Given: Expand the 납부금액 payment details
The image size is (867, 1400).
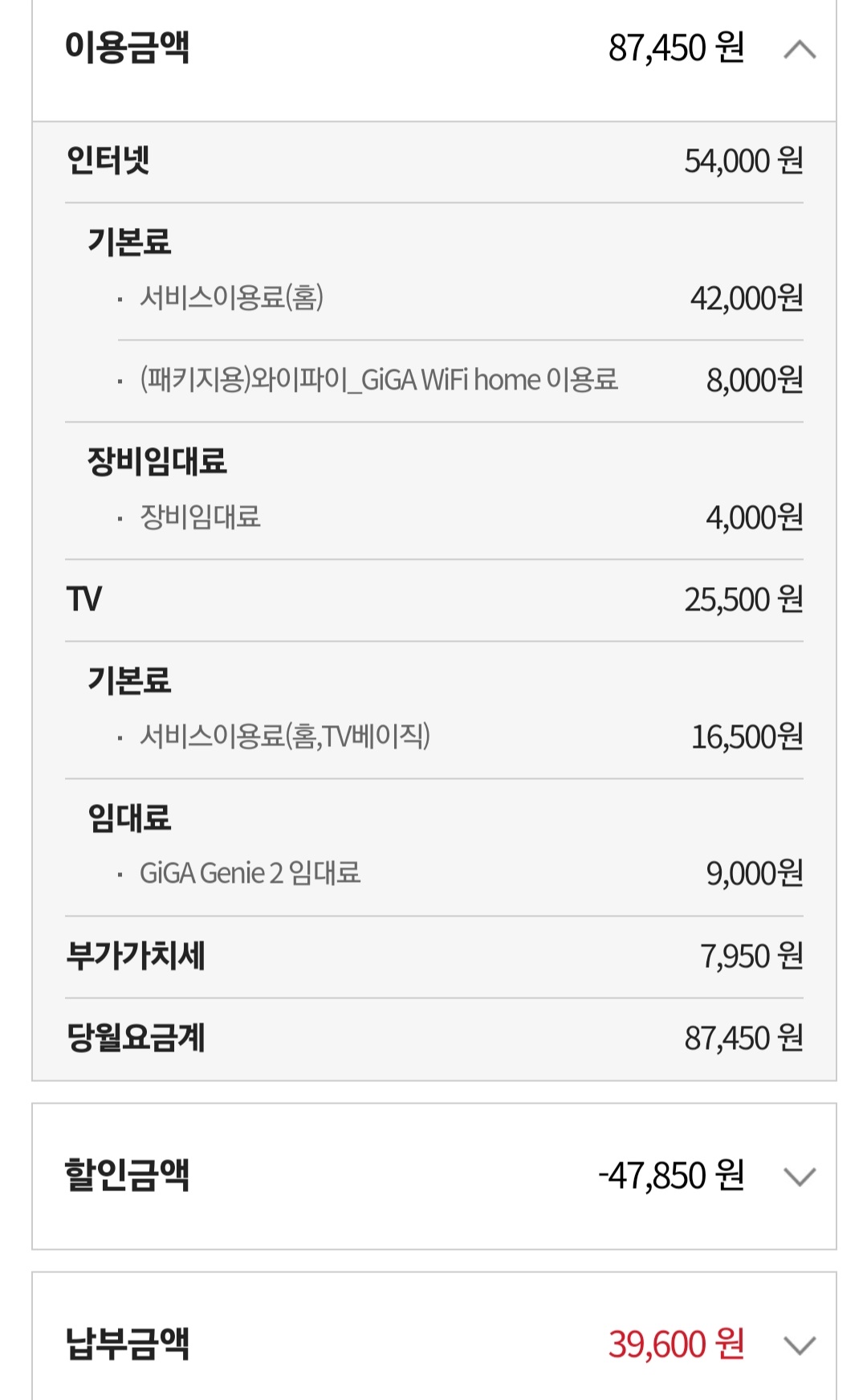Looking at the screenshot, I should pos(800,1345).
